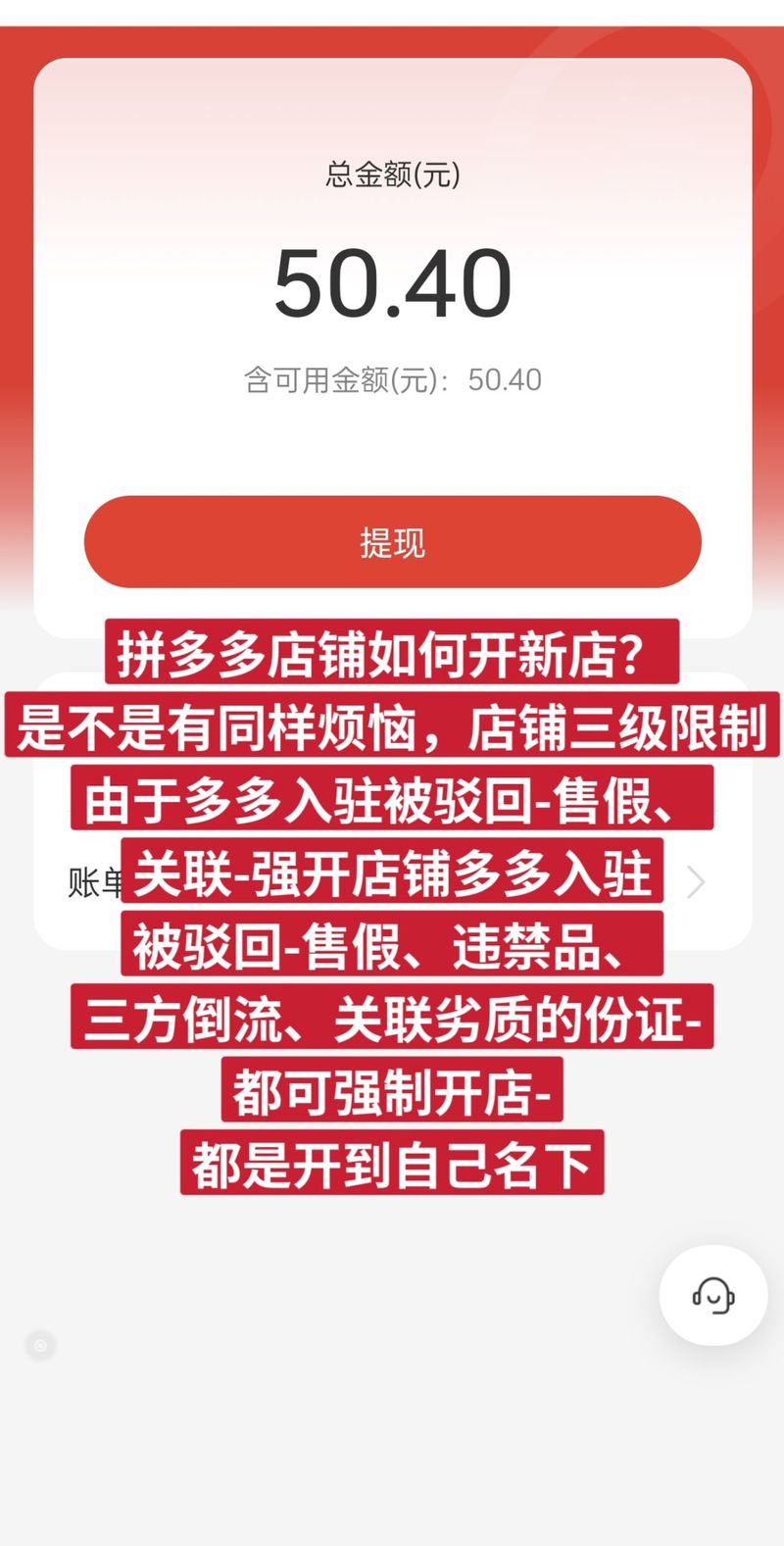Open bill details via the right arrow

tap(696, 880)
